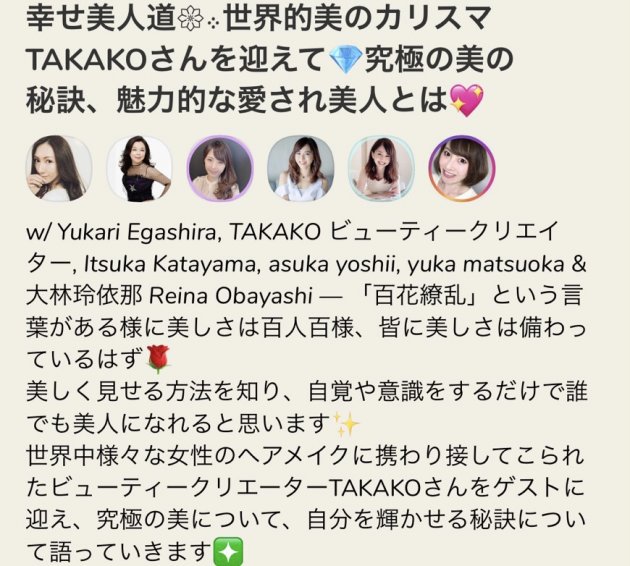Tap Itsuka Katayama's profile picture
Viewport: 630px width, 566px height.
[x=220, y=169]
